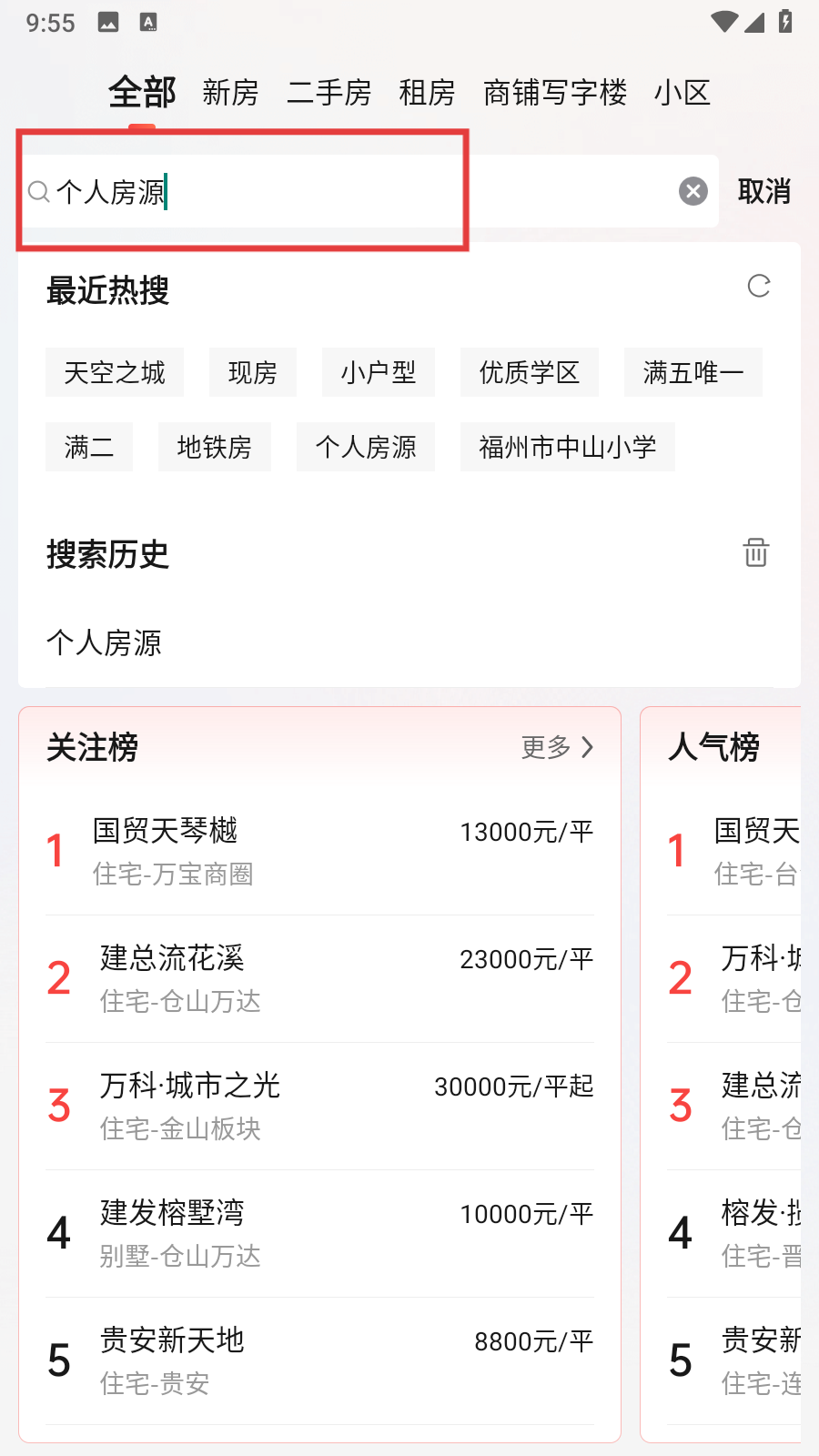Clear the search box text
The height and width of the screenshot is (1456, 819).
693,191
